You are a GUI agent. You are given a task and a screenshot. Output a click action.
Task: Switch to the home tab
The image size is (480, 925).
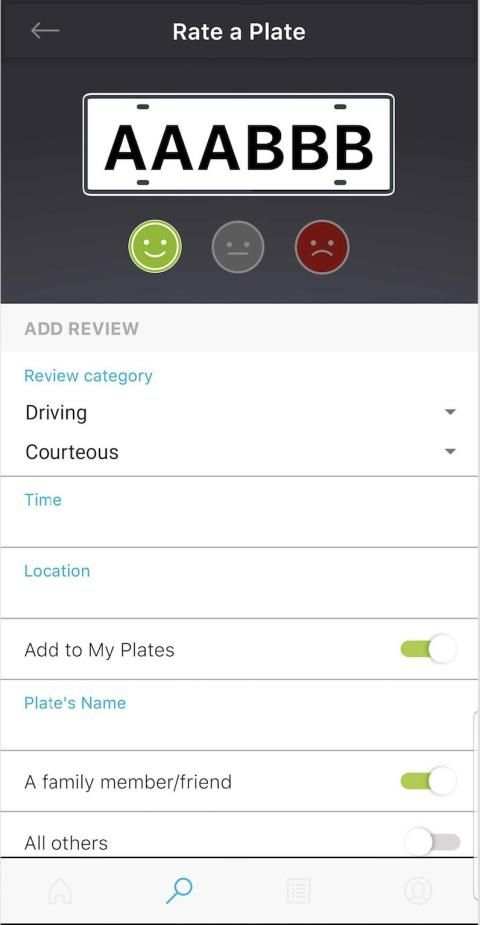point(60,890)
